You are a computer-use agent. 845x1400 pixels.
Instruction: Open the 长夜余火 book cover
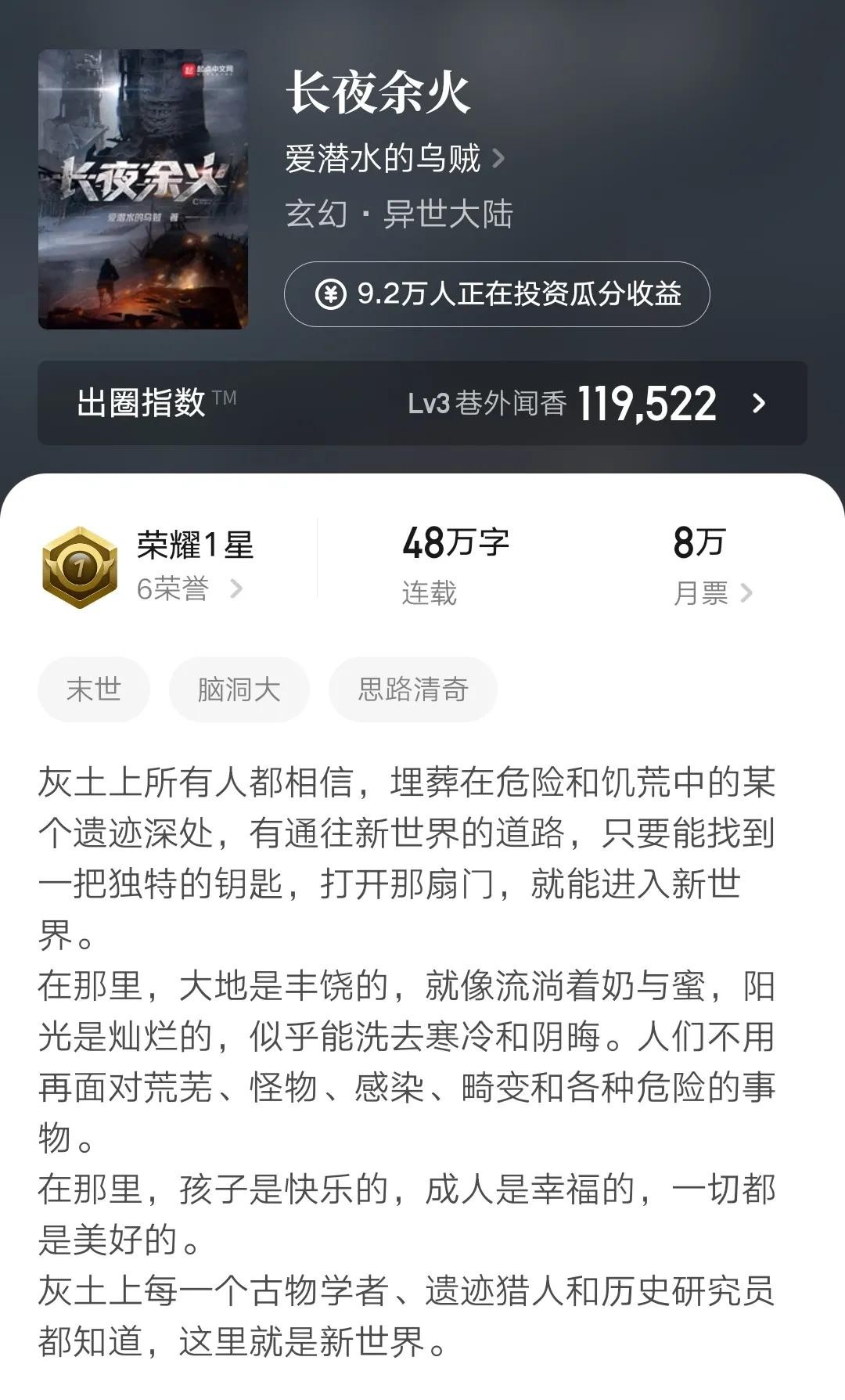pos(143,189)
